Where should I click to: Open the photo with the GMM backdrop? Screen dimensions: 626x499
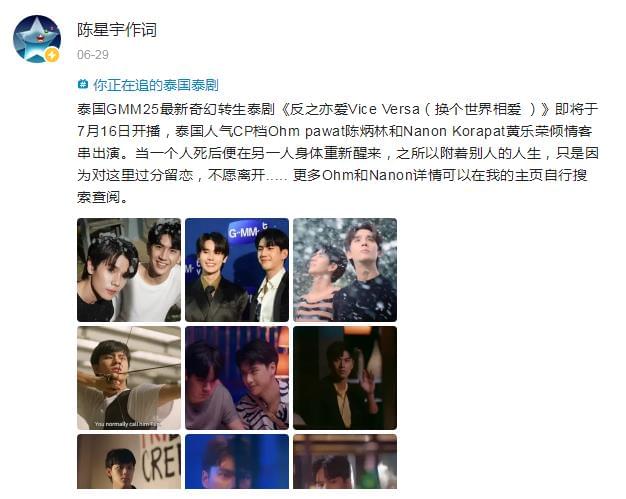coord(237,270)
